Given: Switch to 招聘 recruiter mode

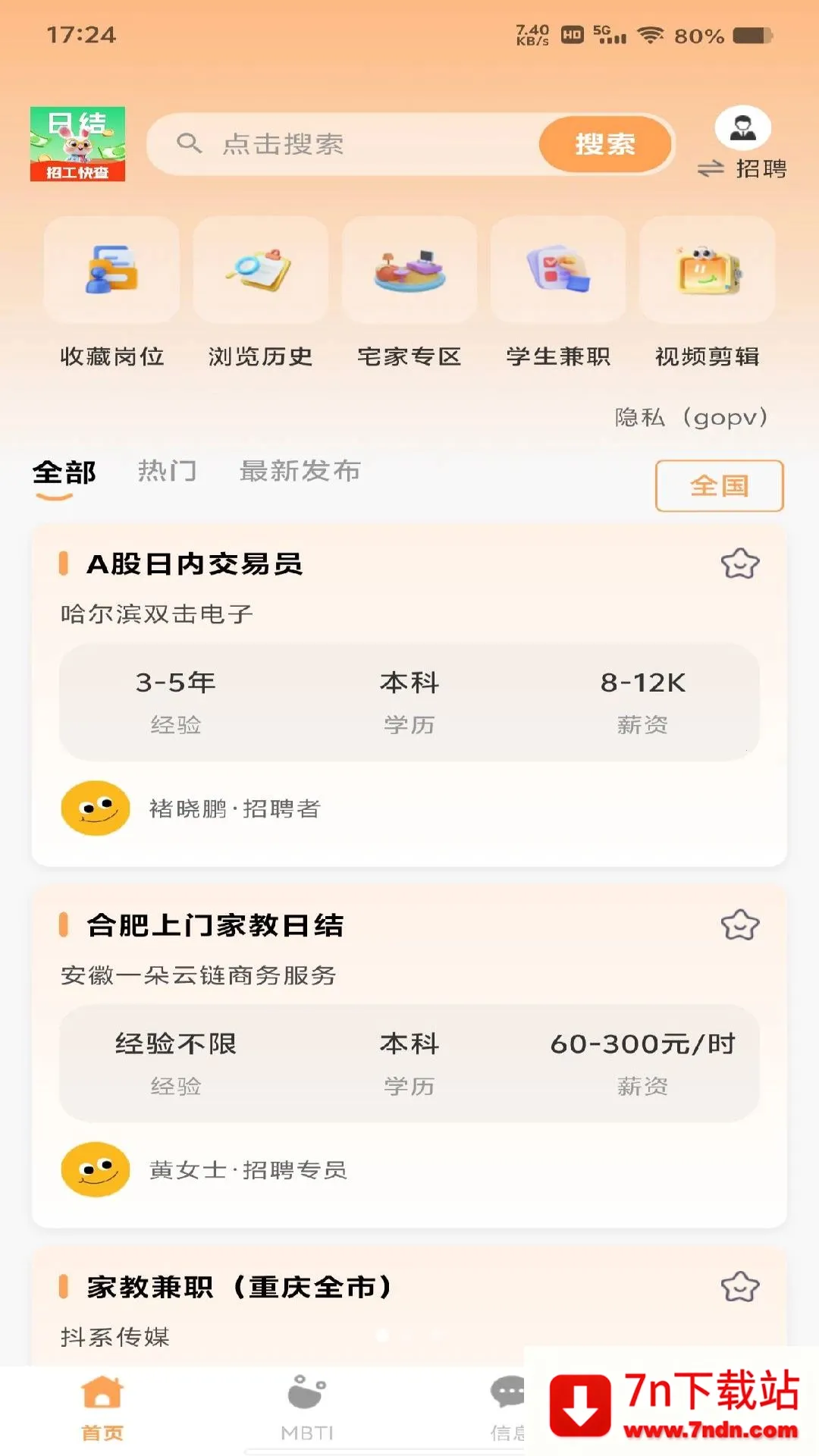Looking at the screenshot, I should (x=742, y=144).
